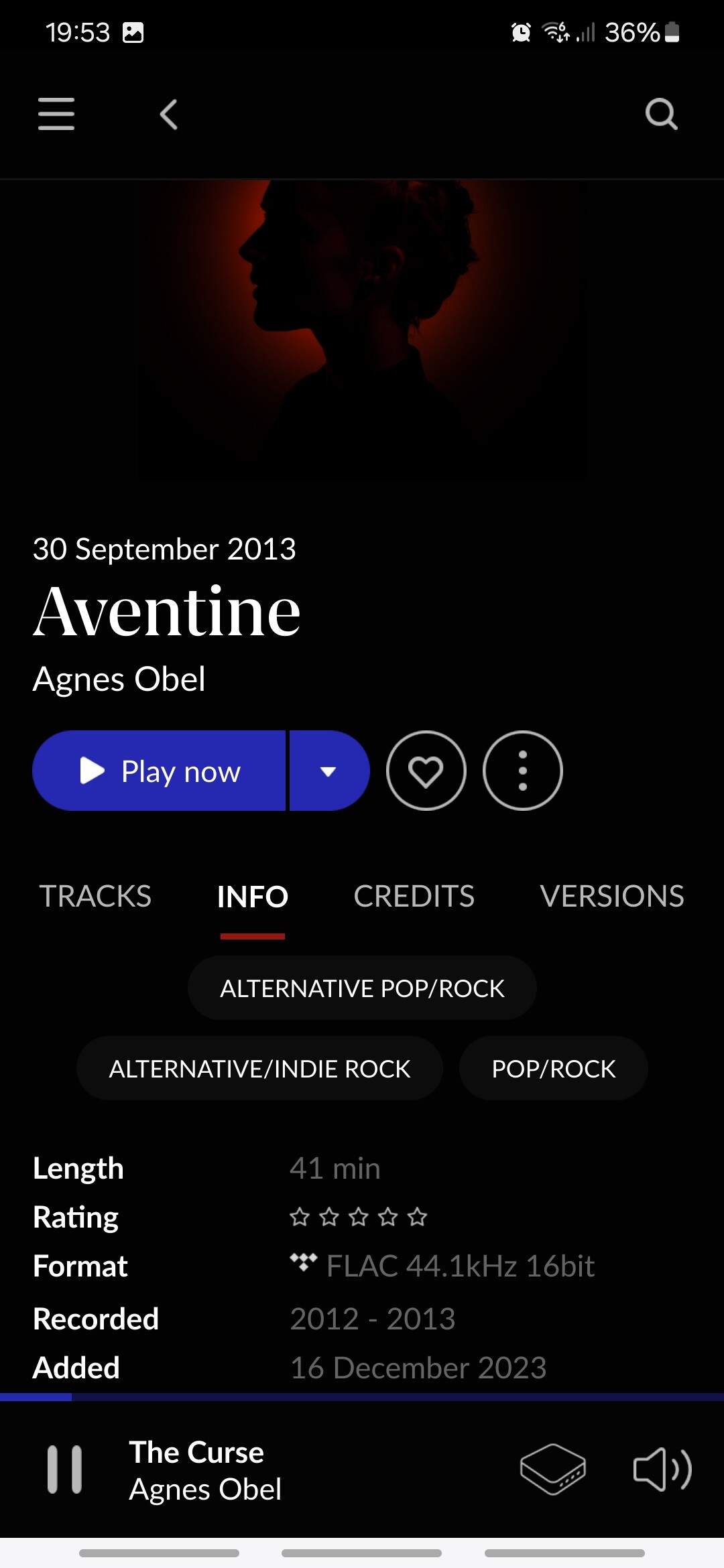The image size is (724, 1568).
Task: Expand the play options dropdown arrow
Action: coord(329,771)
